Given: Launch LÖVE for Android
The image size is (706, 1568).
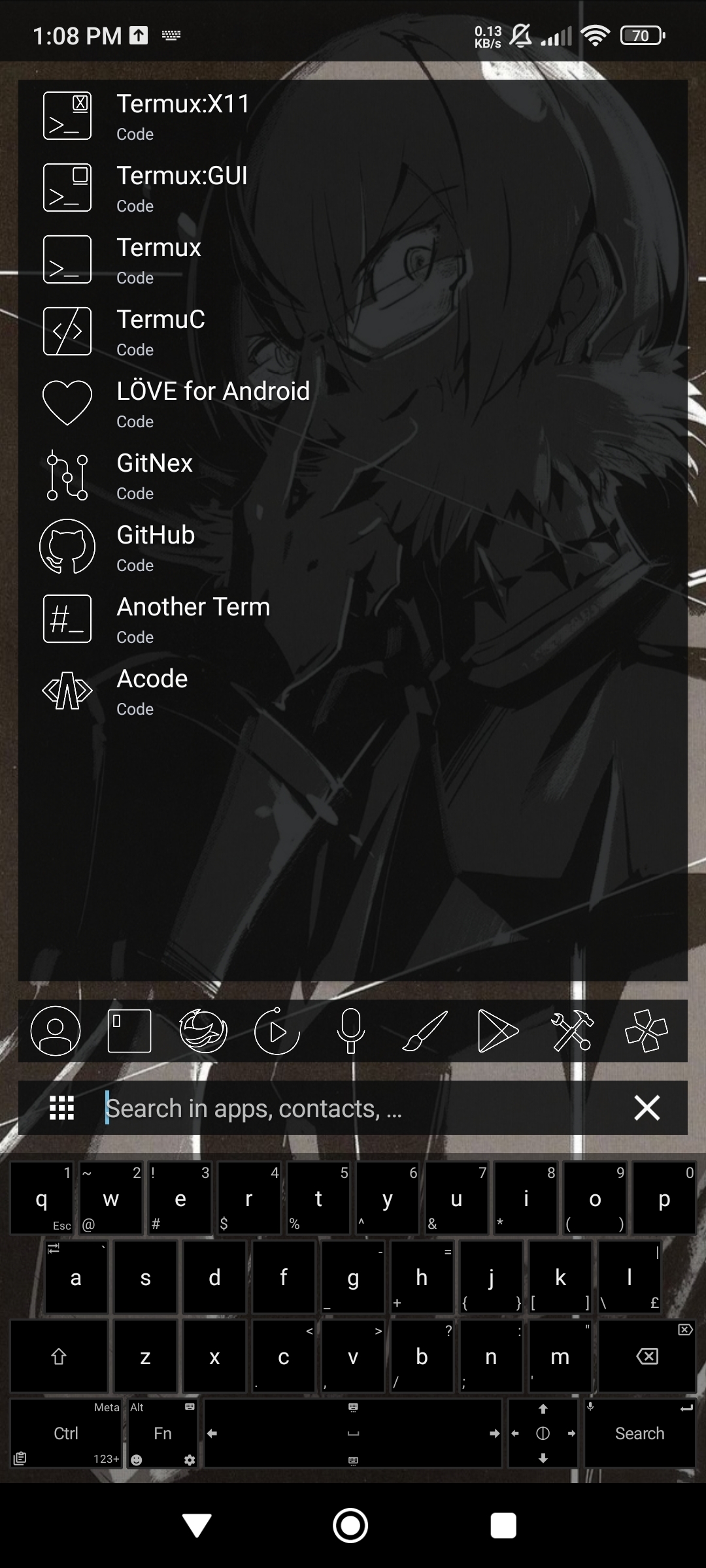Looking at the screenshot, I should click(x=213, y=404).
